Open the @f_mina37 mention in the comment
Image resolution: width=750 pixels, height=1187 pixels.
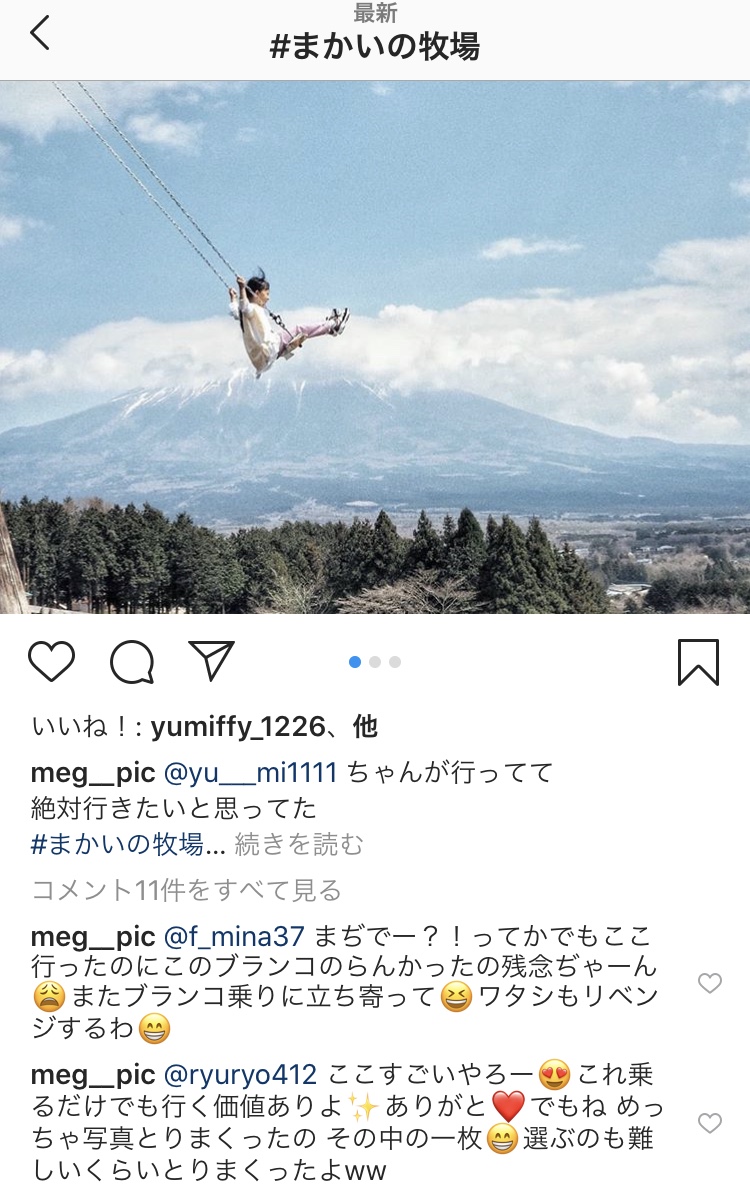pyautogui.click(x=235, y=936)
